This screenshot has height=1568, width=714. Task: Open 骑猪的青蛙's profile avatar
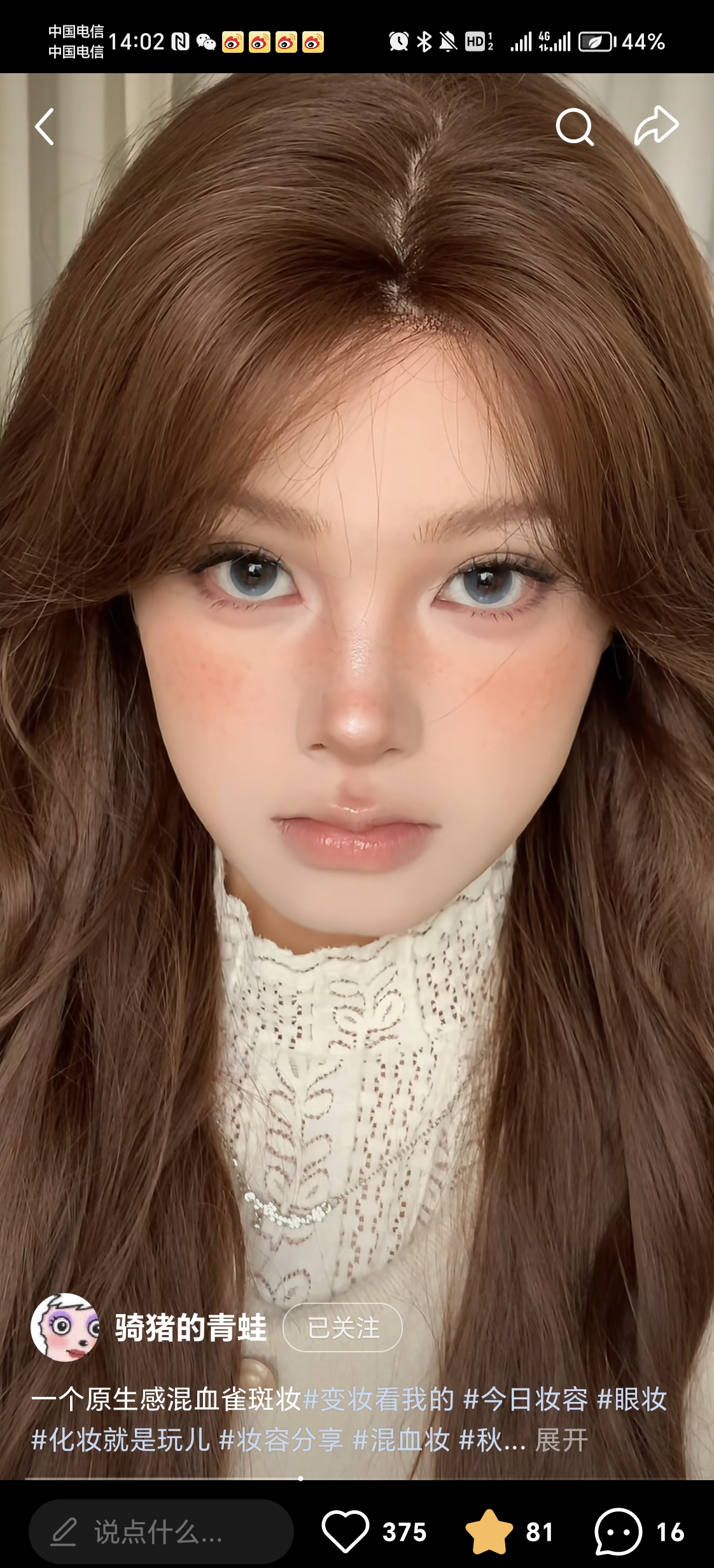tap(65, 1327)
